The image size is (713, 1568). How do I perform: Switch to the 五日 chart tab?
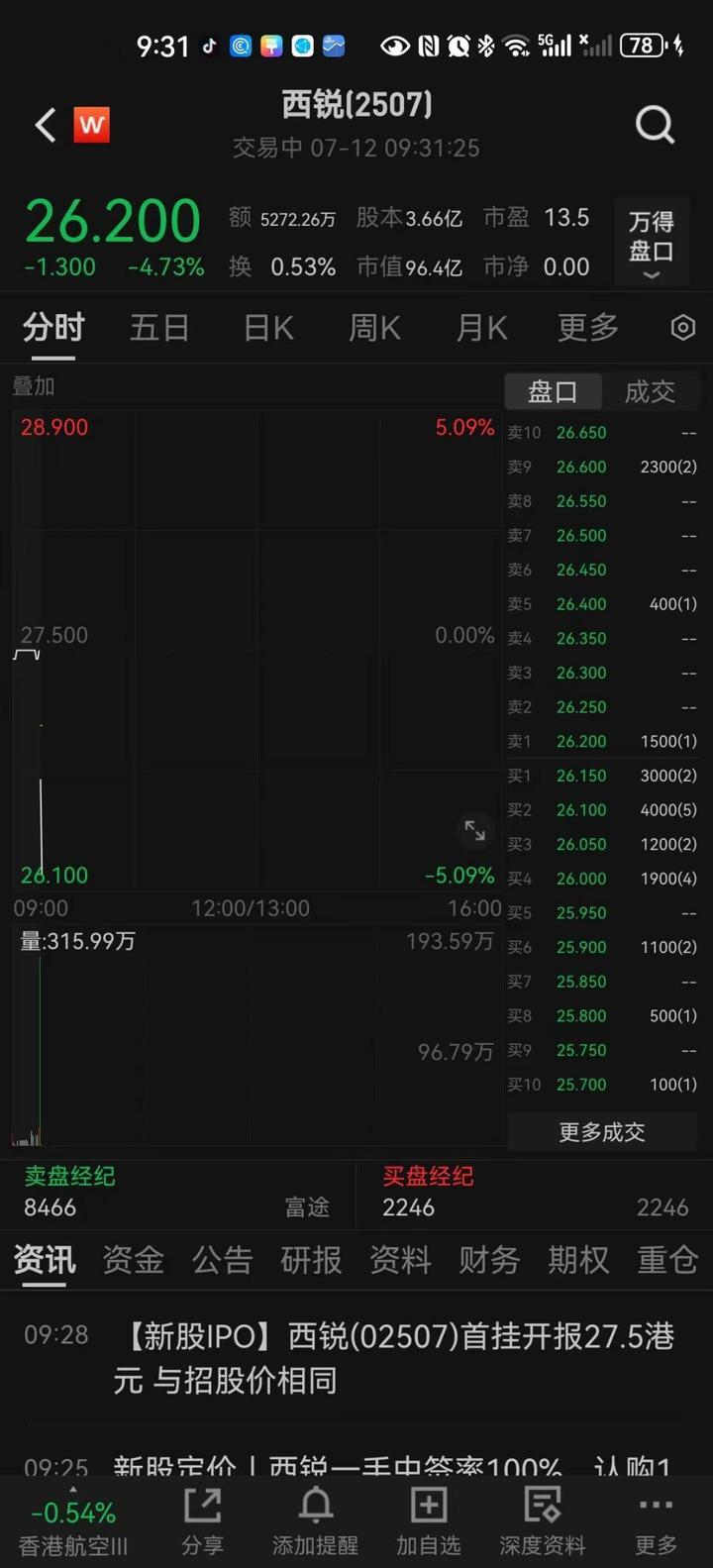tap(159, 328)
